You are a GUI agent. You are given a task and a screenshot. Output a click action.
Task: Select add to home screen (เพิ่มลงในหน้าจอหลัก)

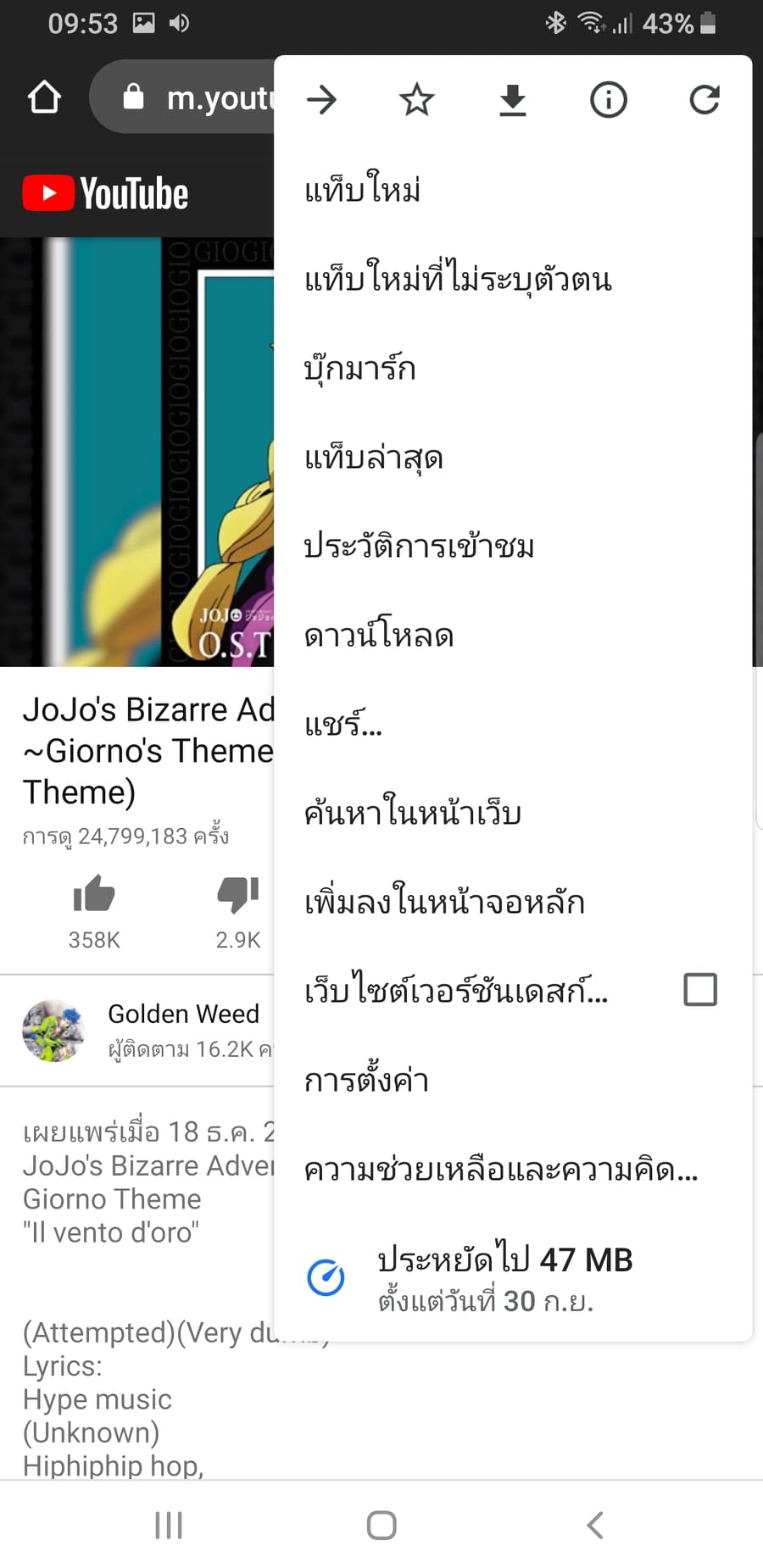[x=513, y=903]
